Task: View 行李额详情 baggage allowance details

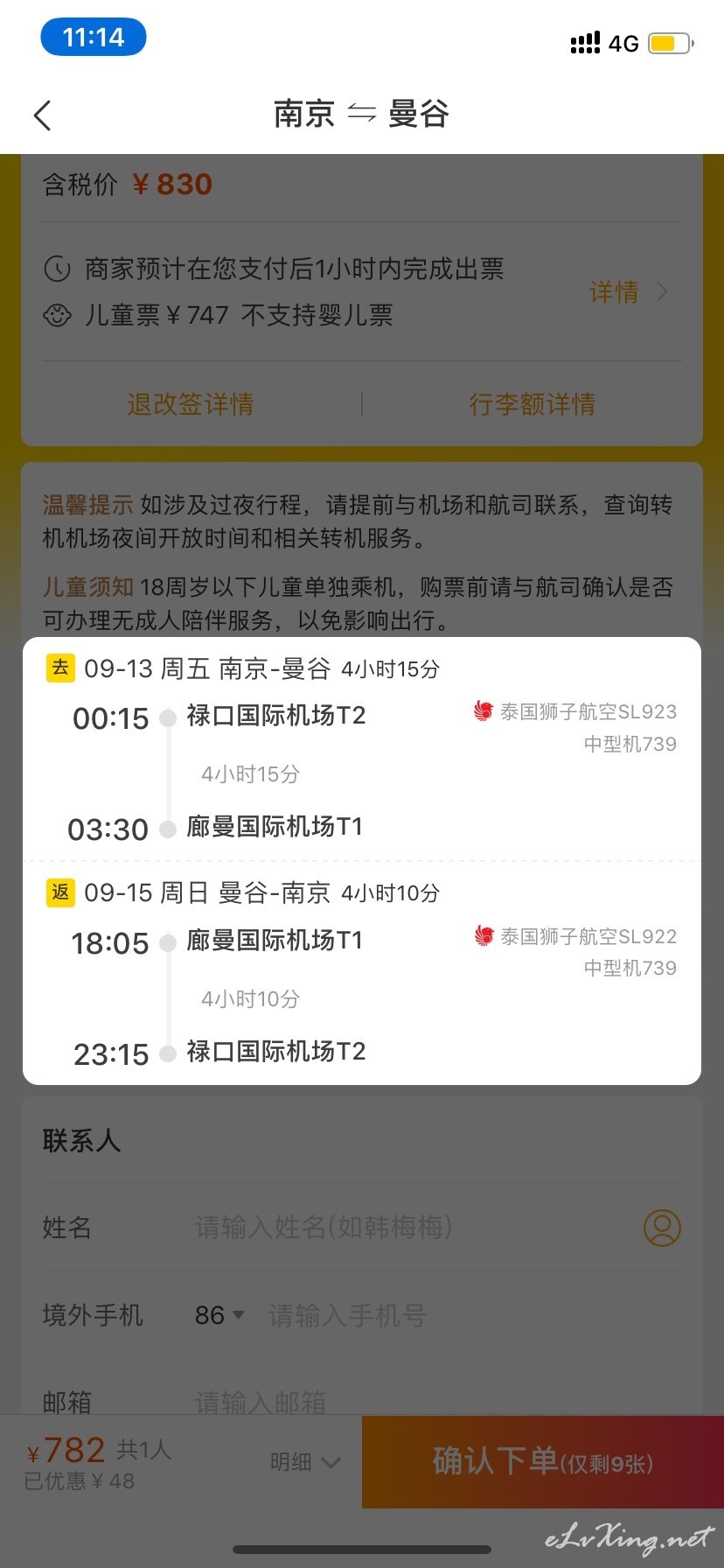Action: click(532, 403)
